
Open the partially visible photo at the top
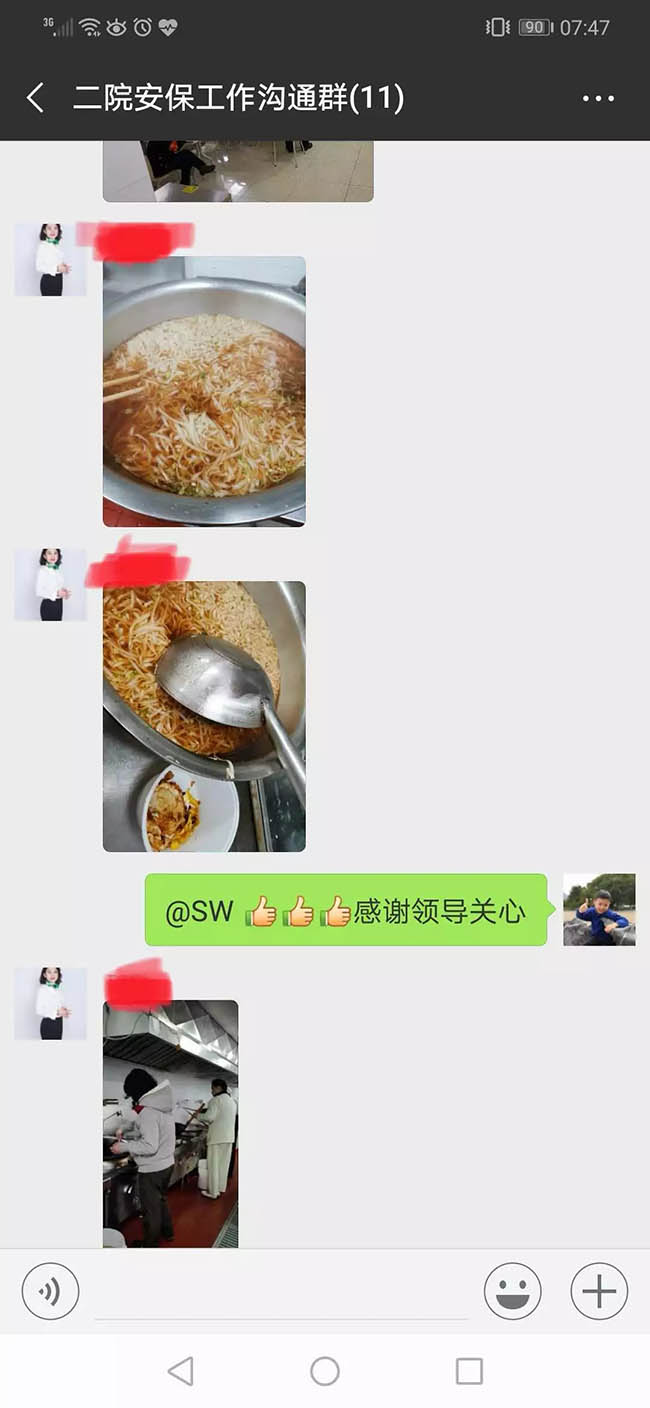point(238,170)
